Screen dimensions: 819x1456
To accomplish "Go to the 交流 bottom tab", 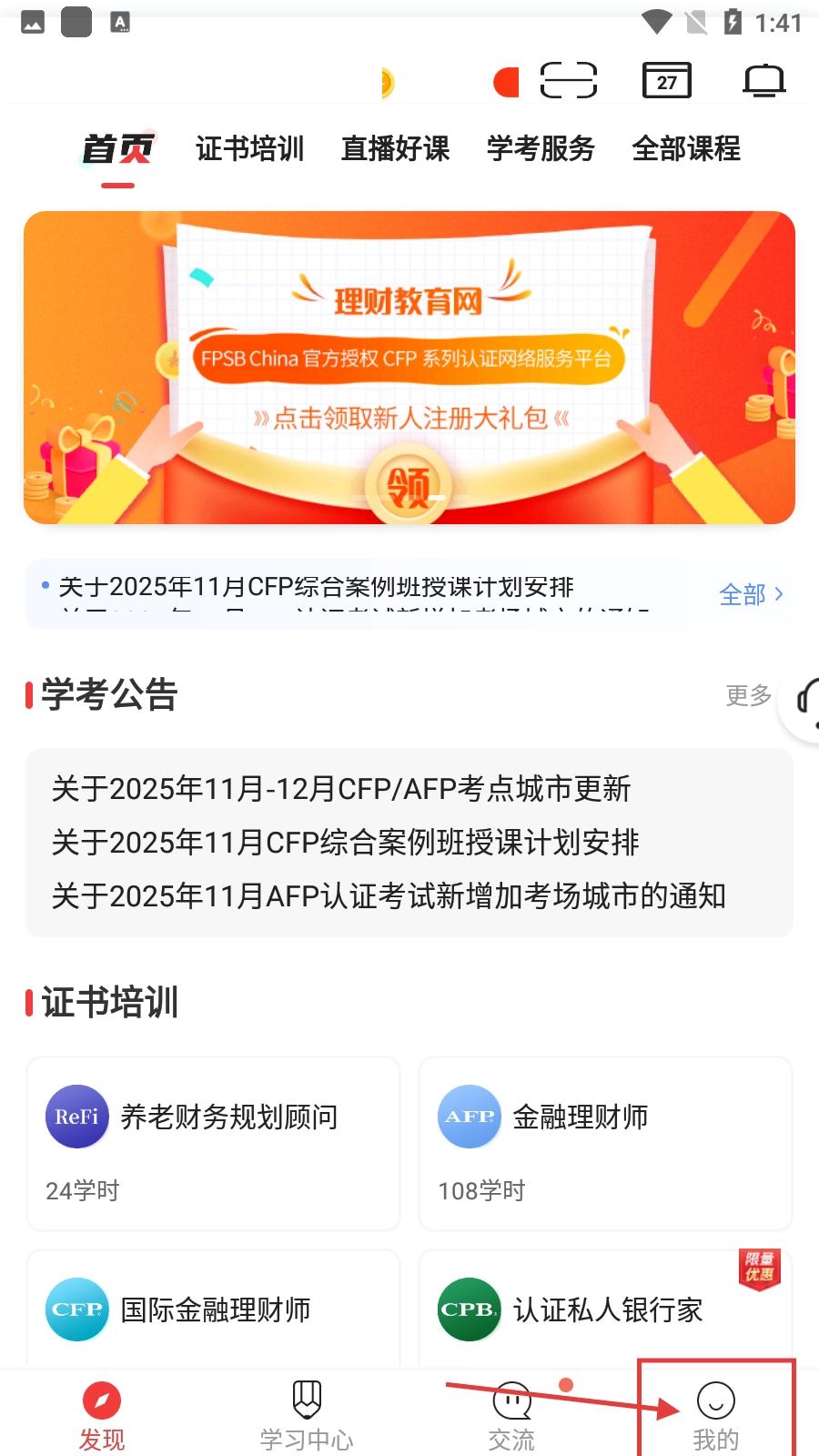I will point(511,1415).
